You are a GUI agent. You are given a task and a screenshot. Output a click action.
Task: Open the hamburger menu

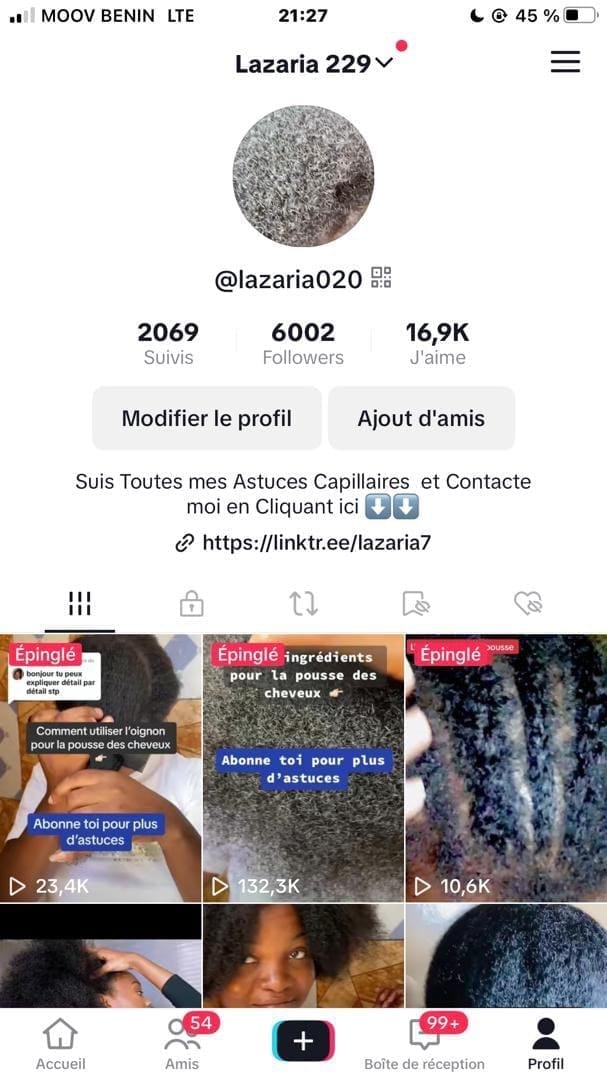coord(565,62)
